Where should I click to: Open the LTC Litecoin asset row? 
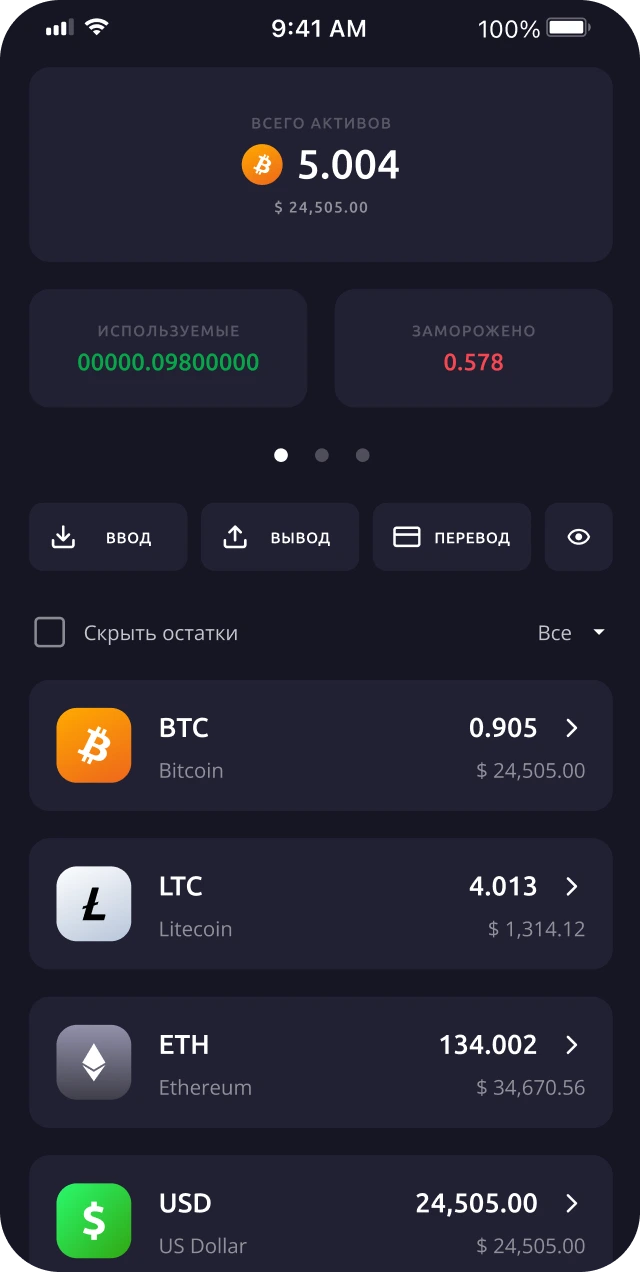pos(320,904)
